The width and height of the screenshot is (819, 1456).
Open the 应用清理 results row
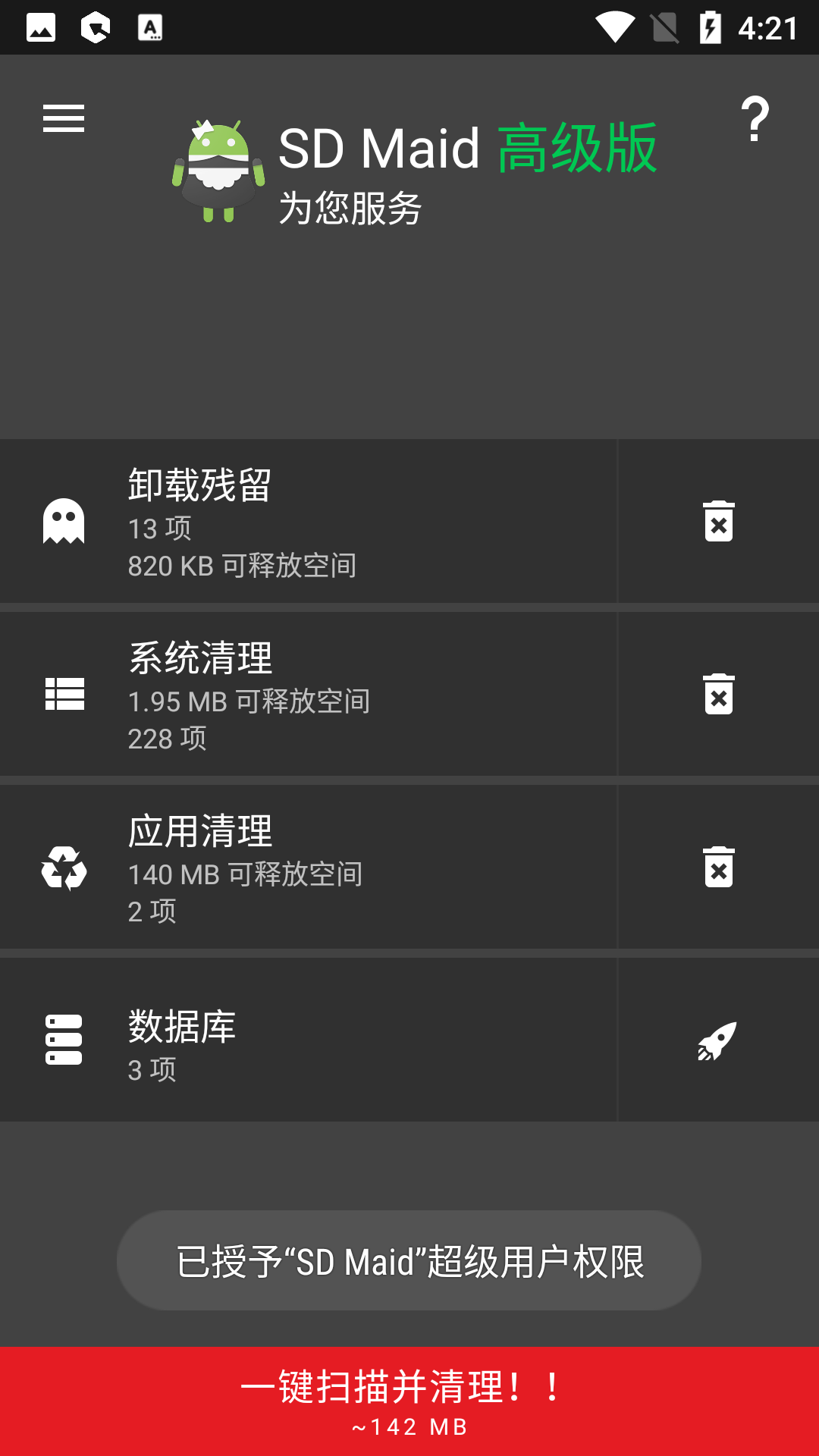tap(308, 868)
